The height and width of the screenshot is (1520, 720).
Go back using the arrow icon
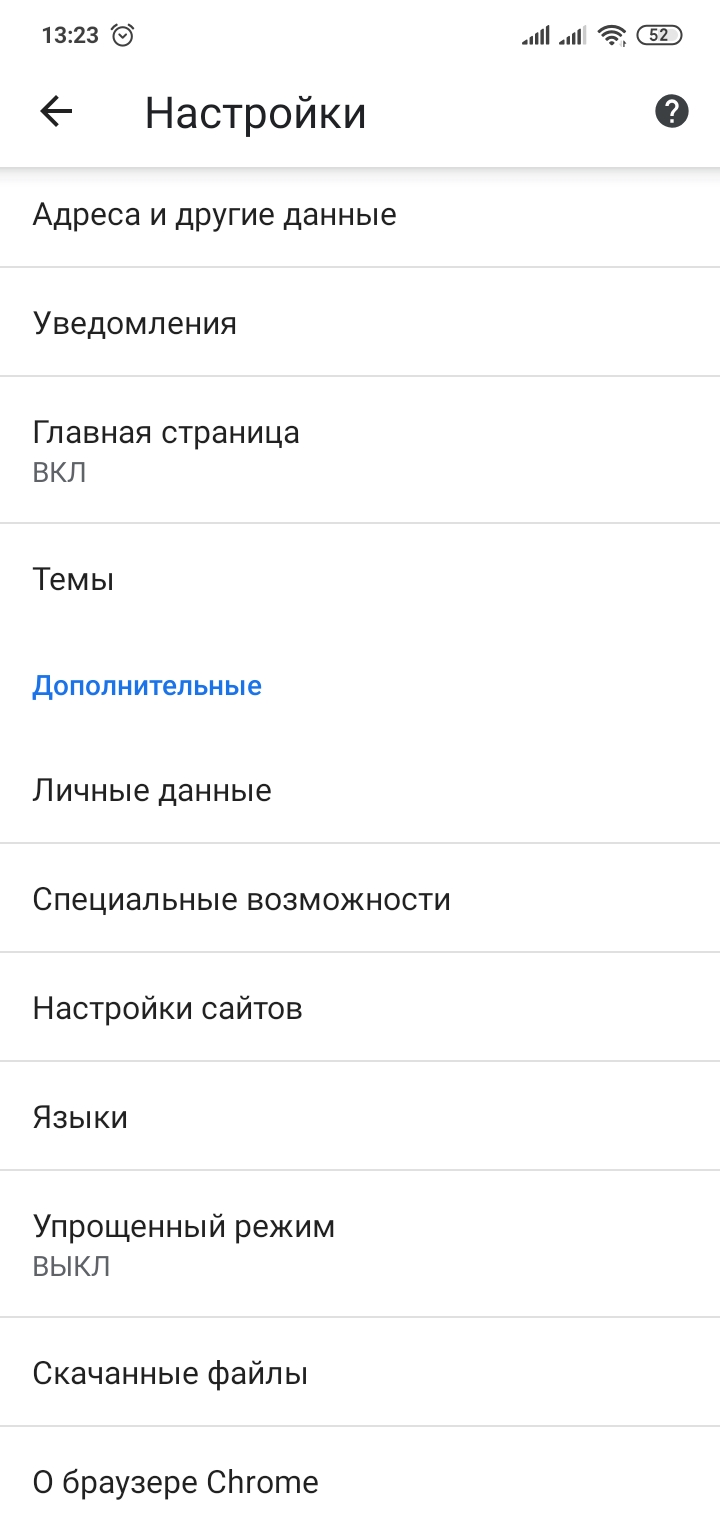(x=56, y=112)
